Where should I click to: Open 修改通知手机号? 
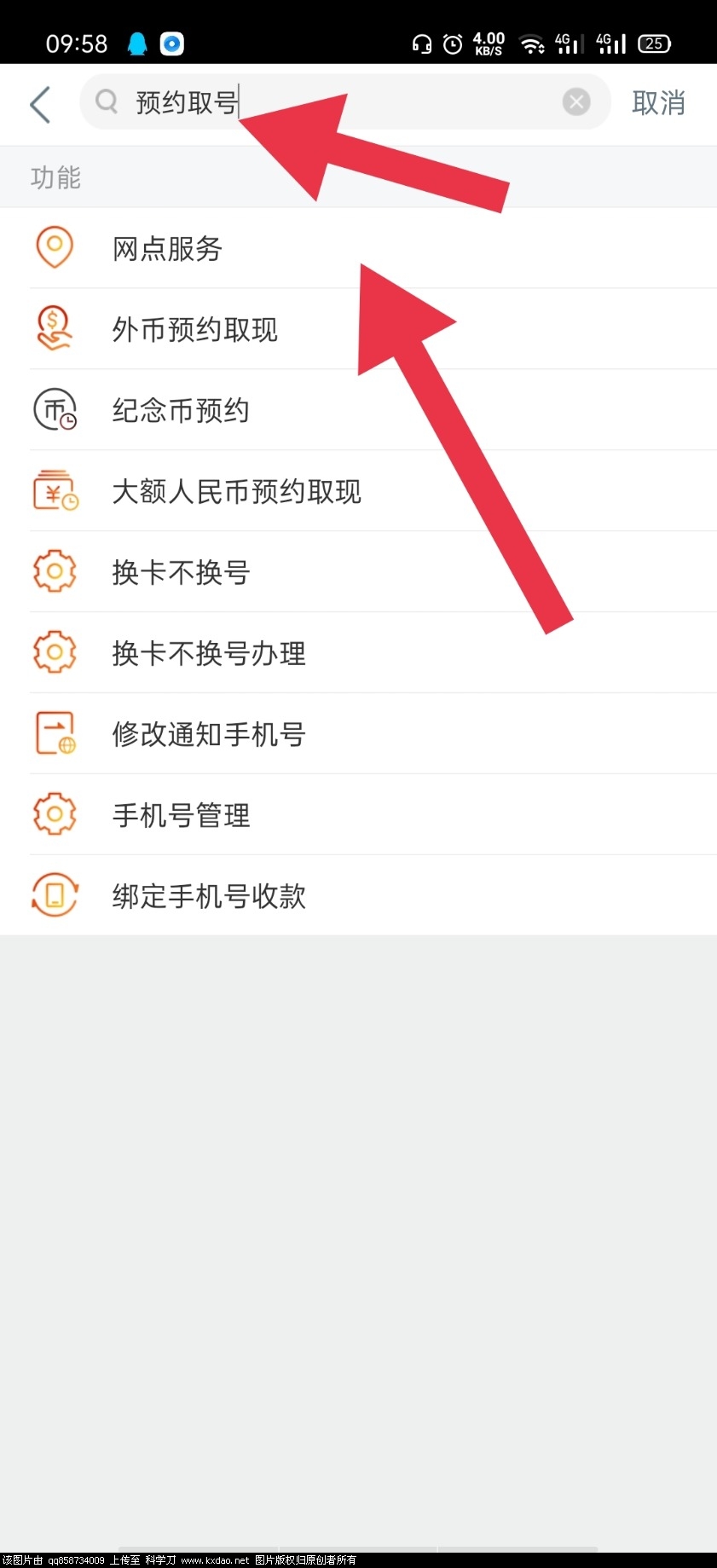click(209, 735)
